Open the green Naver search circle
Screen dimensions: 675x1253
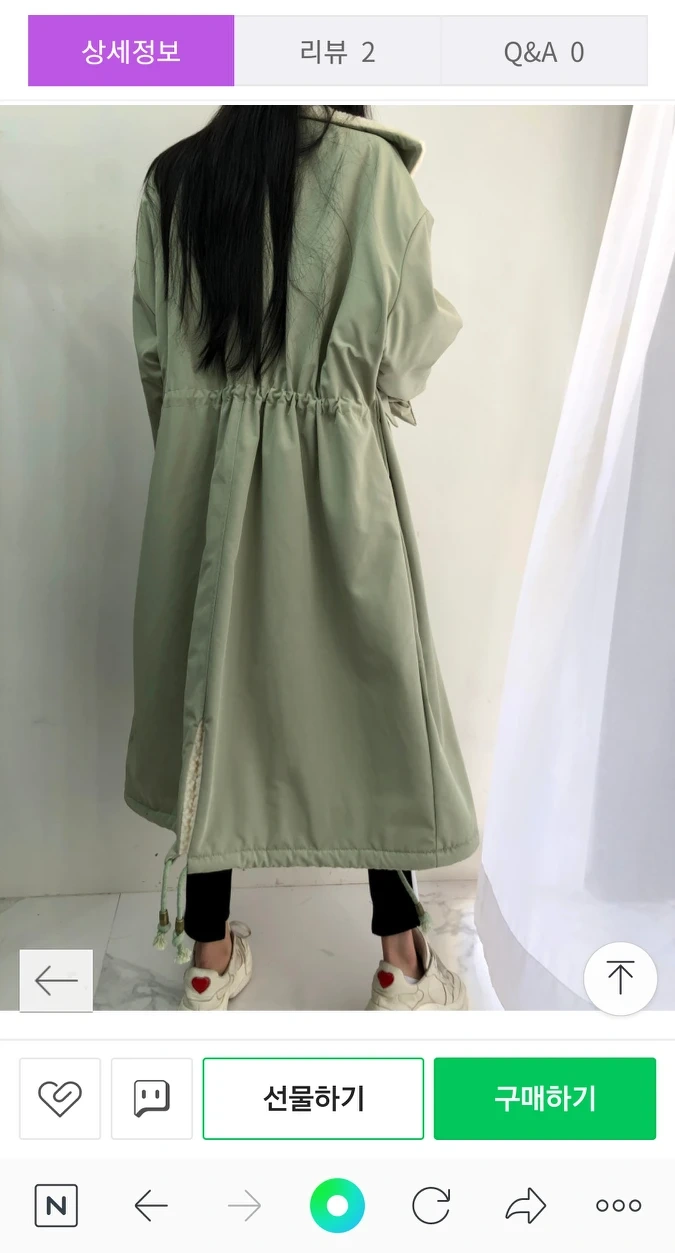[337, 1206]
